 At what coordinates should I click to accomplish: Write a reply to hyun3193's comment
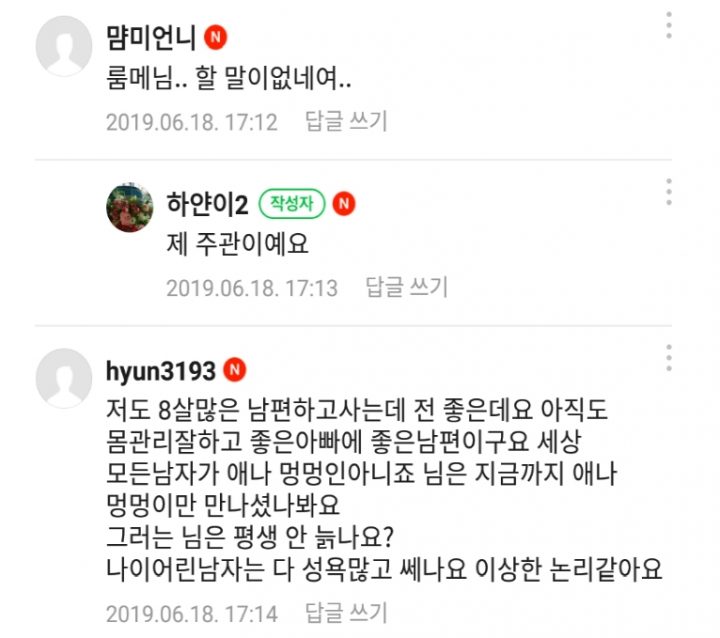(x=345, y=612)
